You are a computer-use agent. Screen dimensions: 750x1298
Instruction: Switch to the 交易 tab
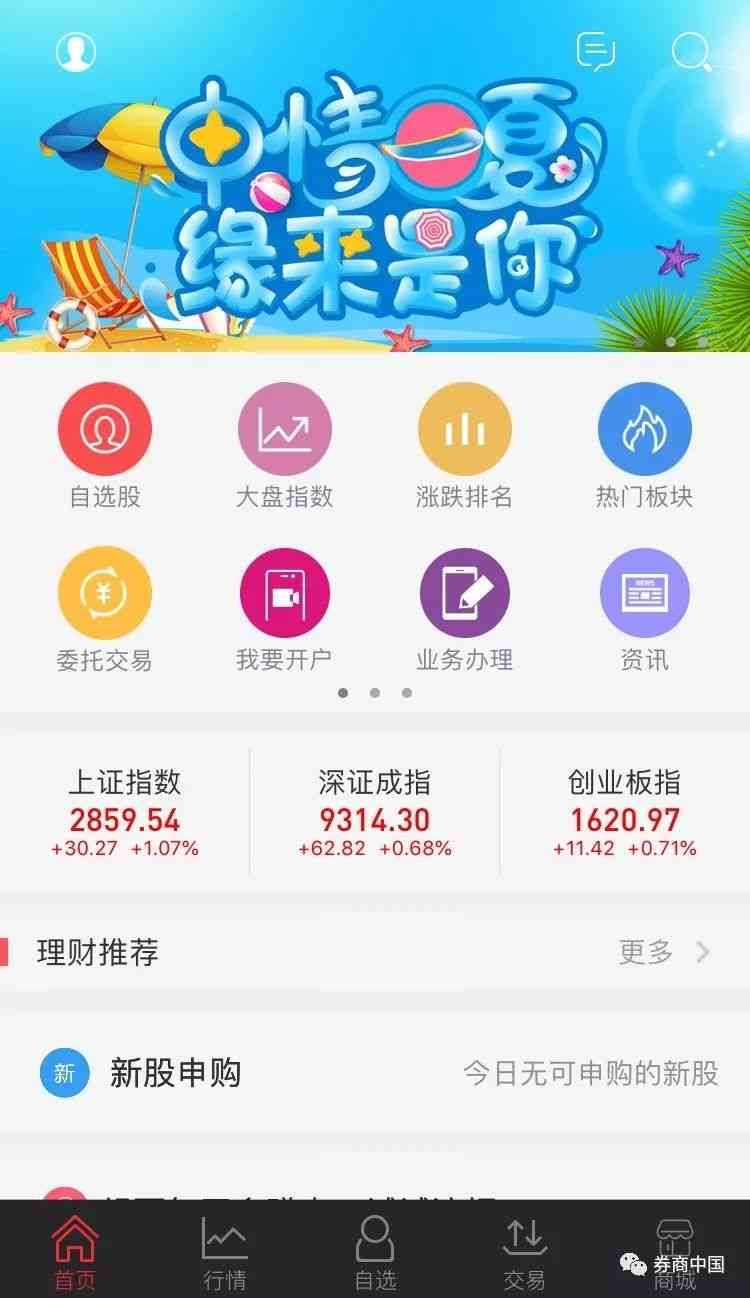(x=524, y=1252)
